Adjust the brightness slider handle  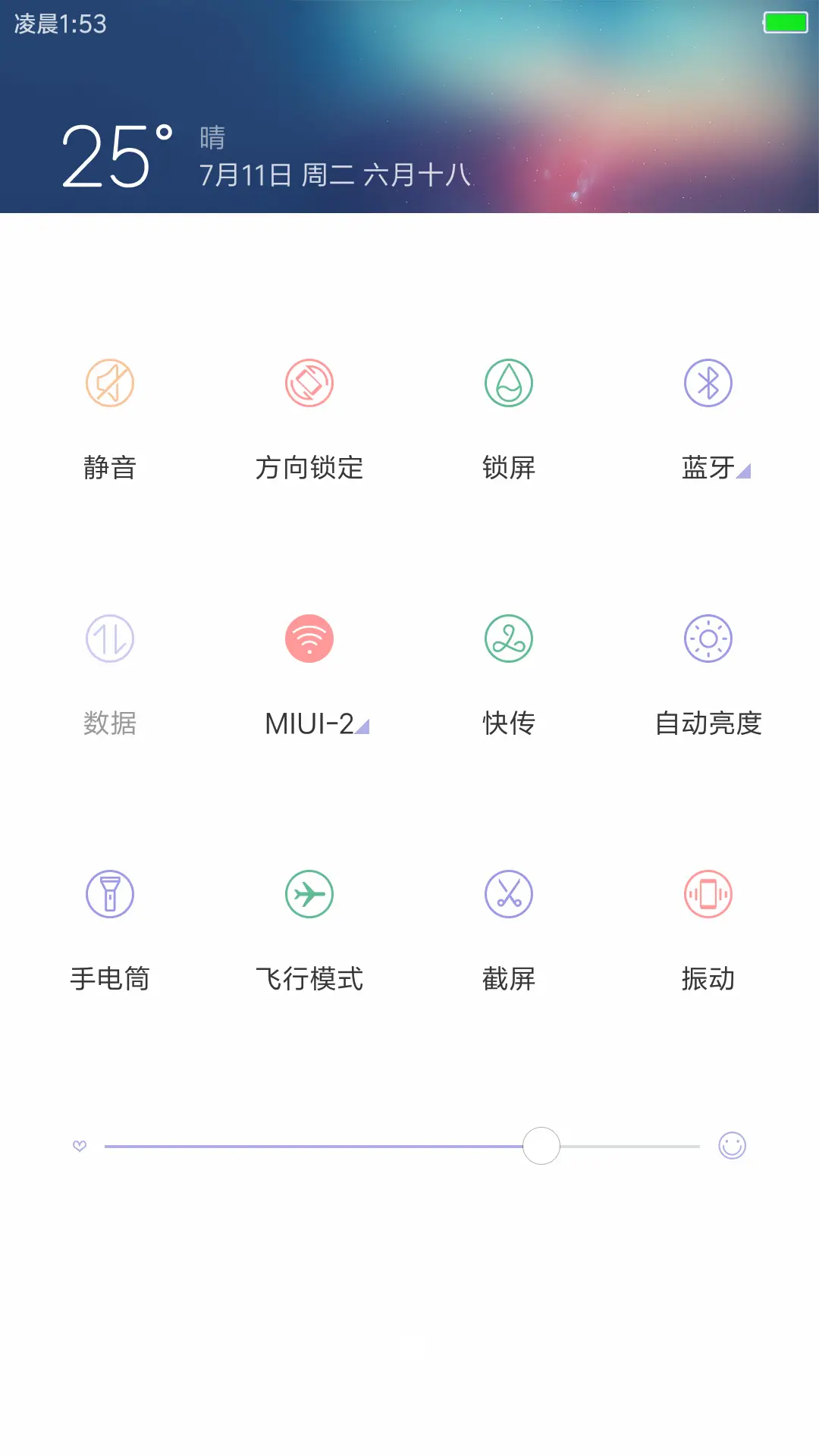tap(541, 1147)
